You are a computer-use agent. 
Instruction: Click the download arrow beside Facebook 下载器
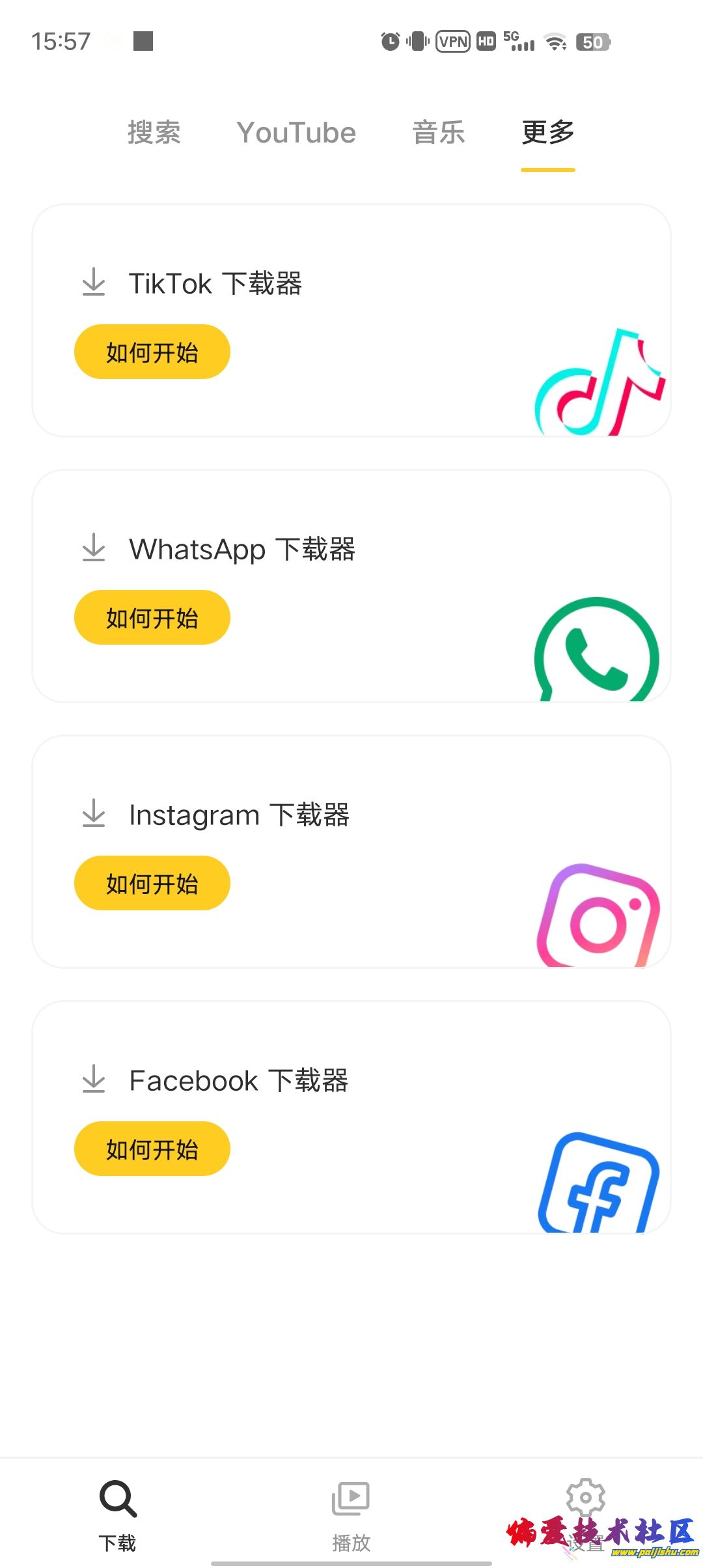(94, 1079)
